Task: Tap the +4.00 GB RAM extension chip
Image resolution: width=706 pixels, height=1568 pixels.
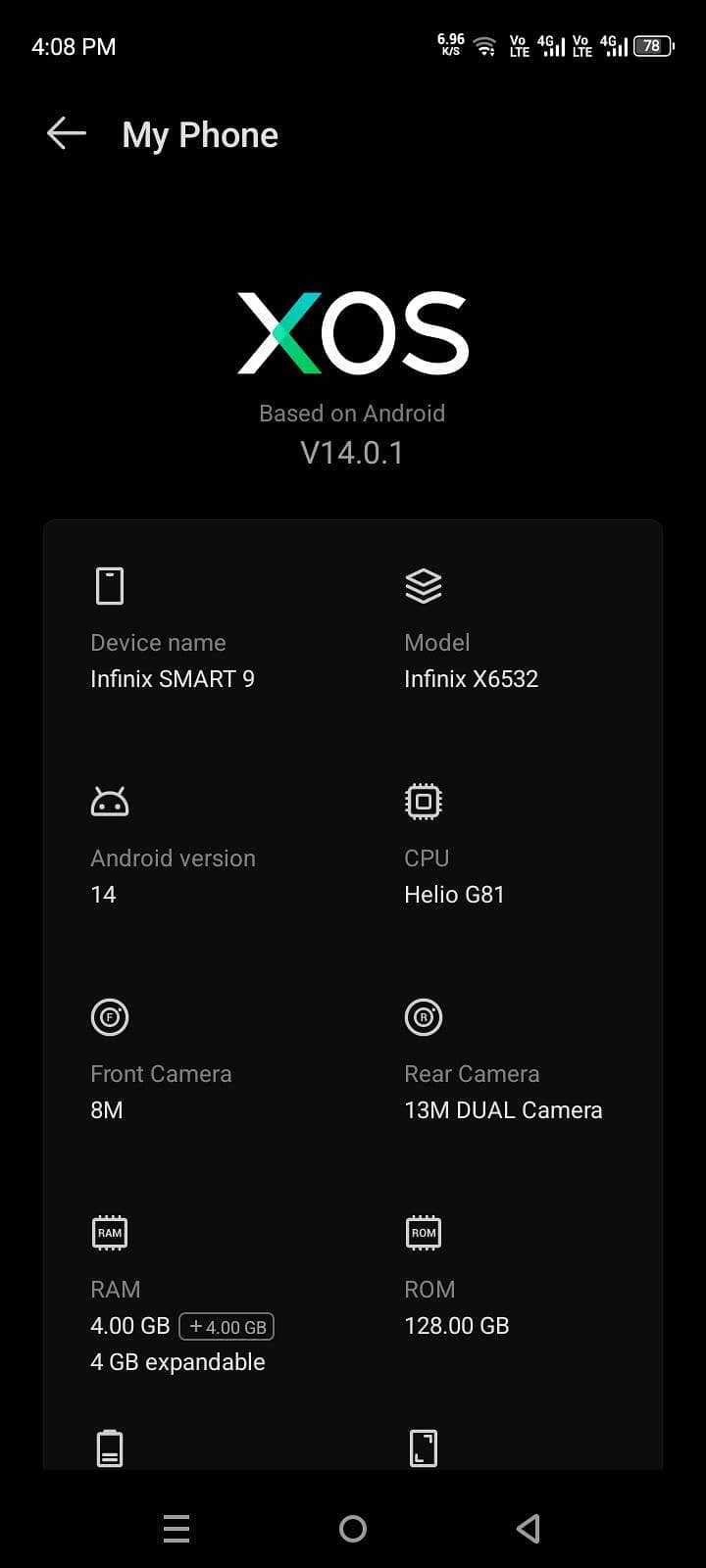Action: 227,1327
